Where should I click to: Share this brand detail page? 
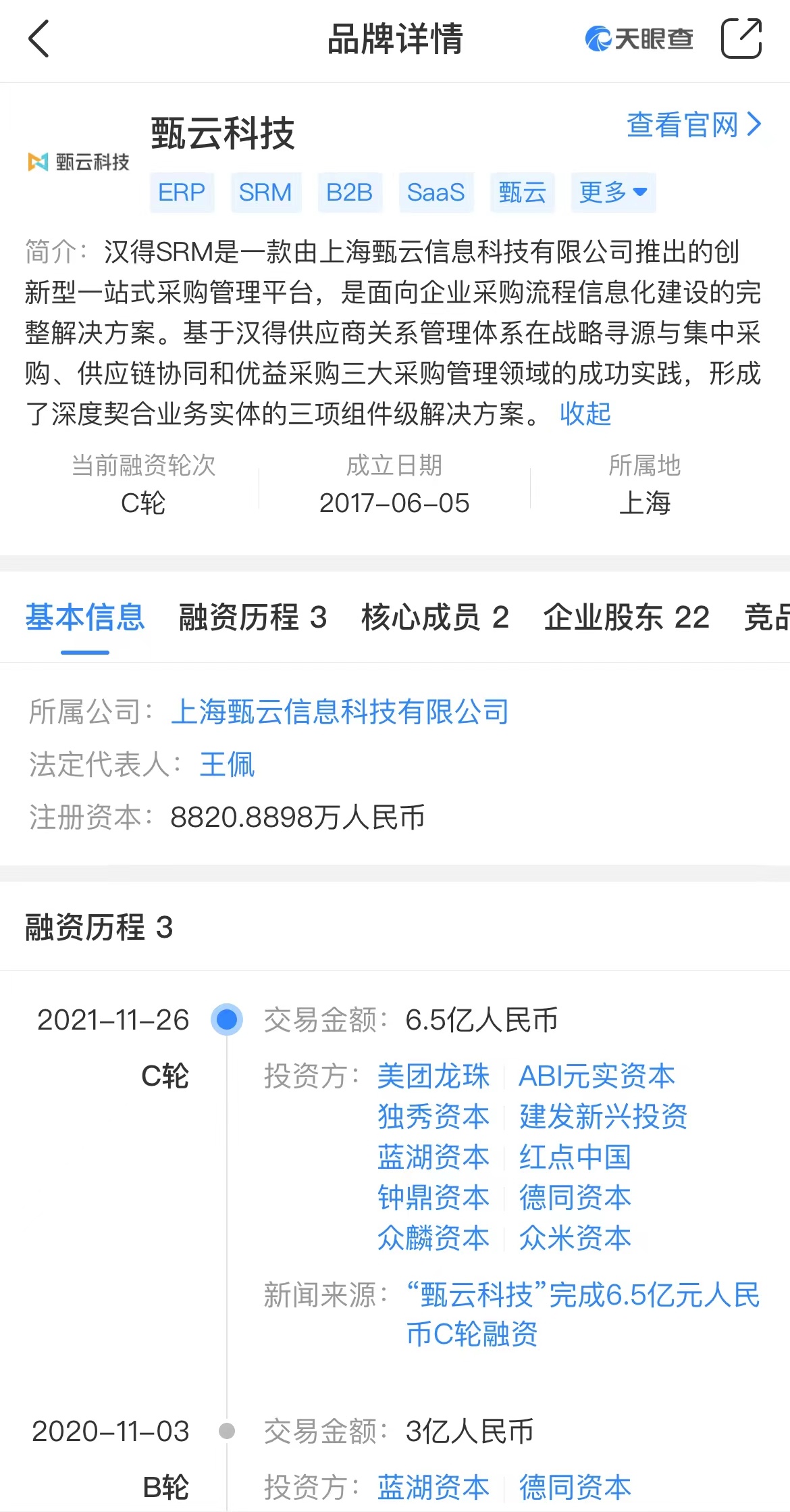click(741, 39)
